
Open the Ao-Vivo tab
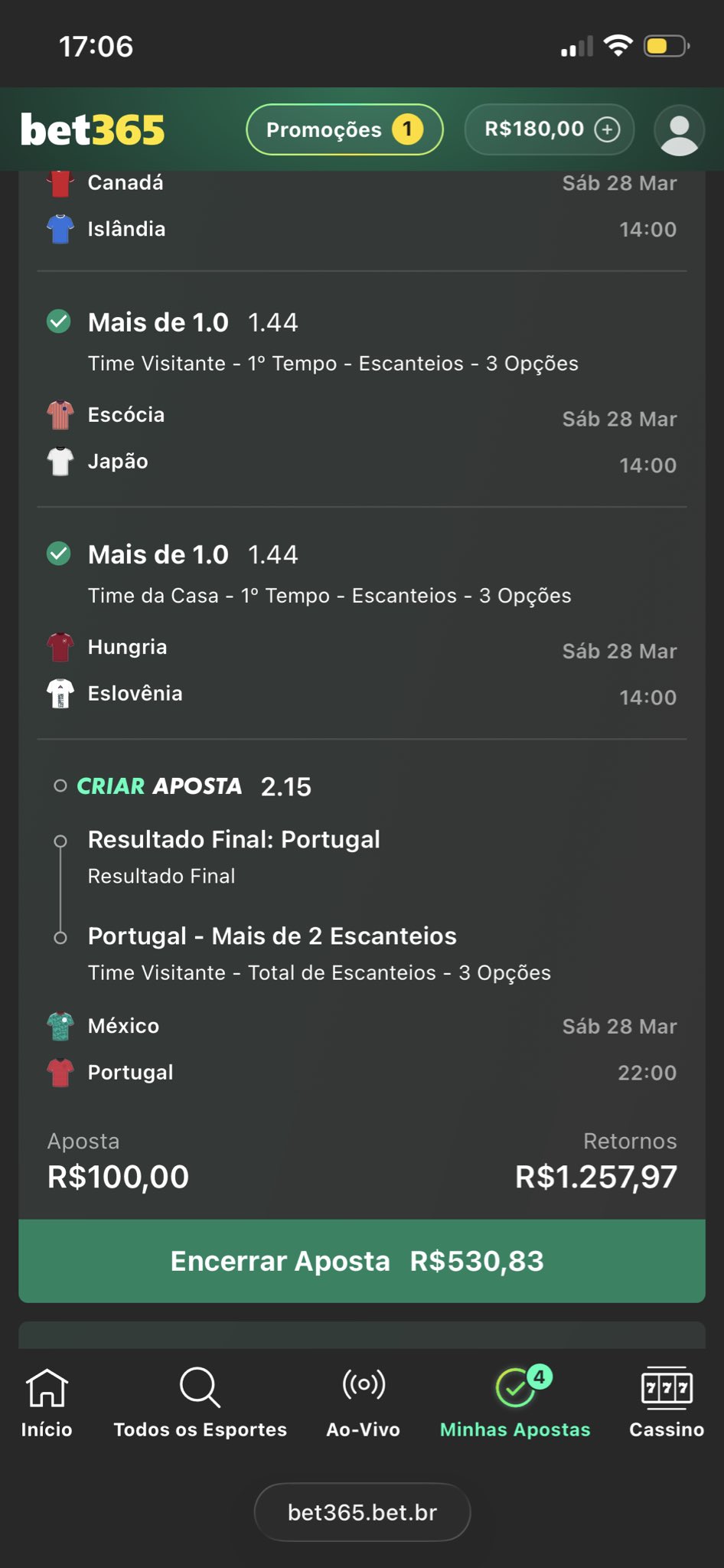[x=363, y=1403]
